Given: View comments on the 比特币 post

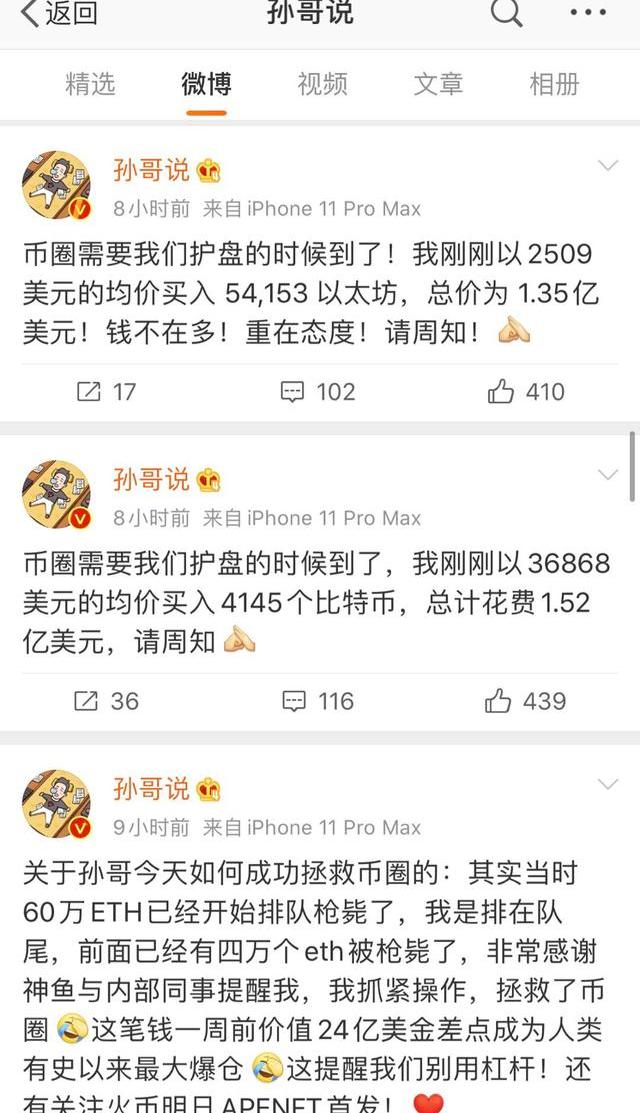Looking at the screenshot, I should (x=317, y=701).
